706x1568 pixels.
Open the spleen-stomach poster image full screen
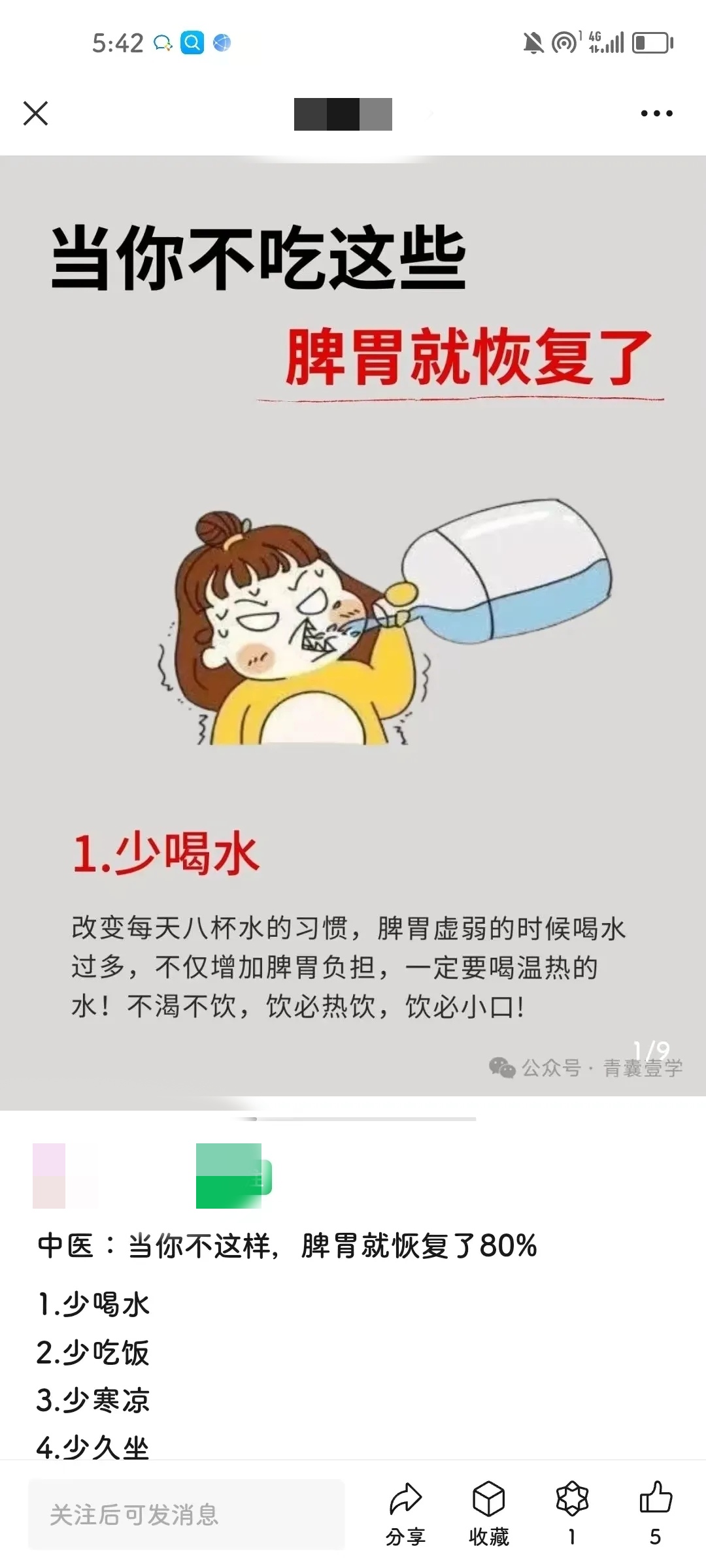[x=353, y=627]
